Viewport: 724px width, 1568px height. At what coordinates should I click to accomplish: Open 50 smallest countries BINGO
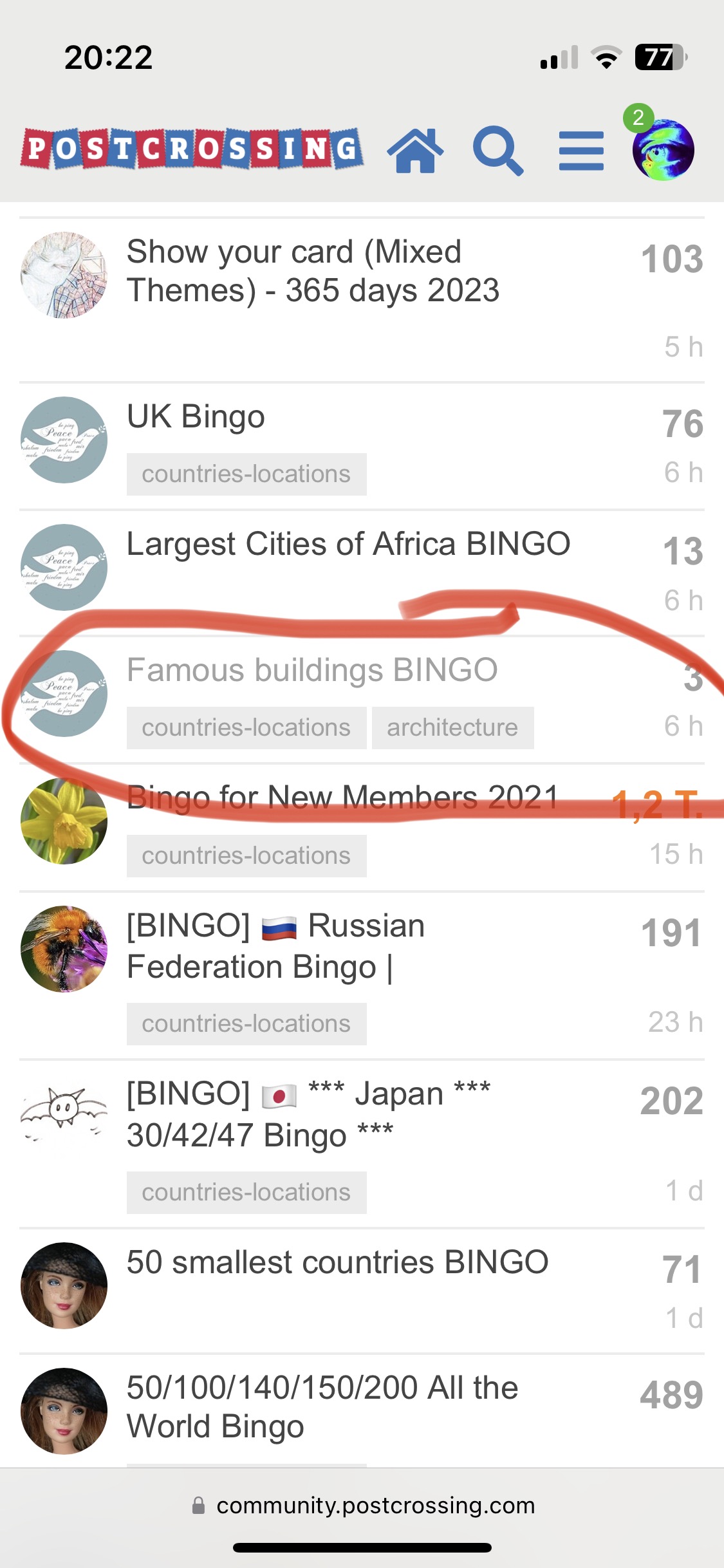point(337,1262)
